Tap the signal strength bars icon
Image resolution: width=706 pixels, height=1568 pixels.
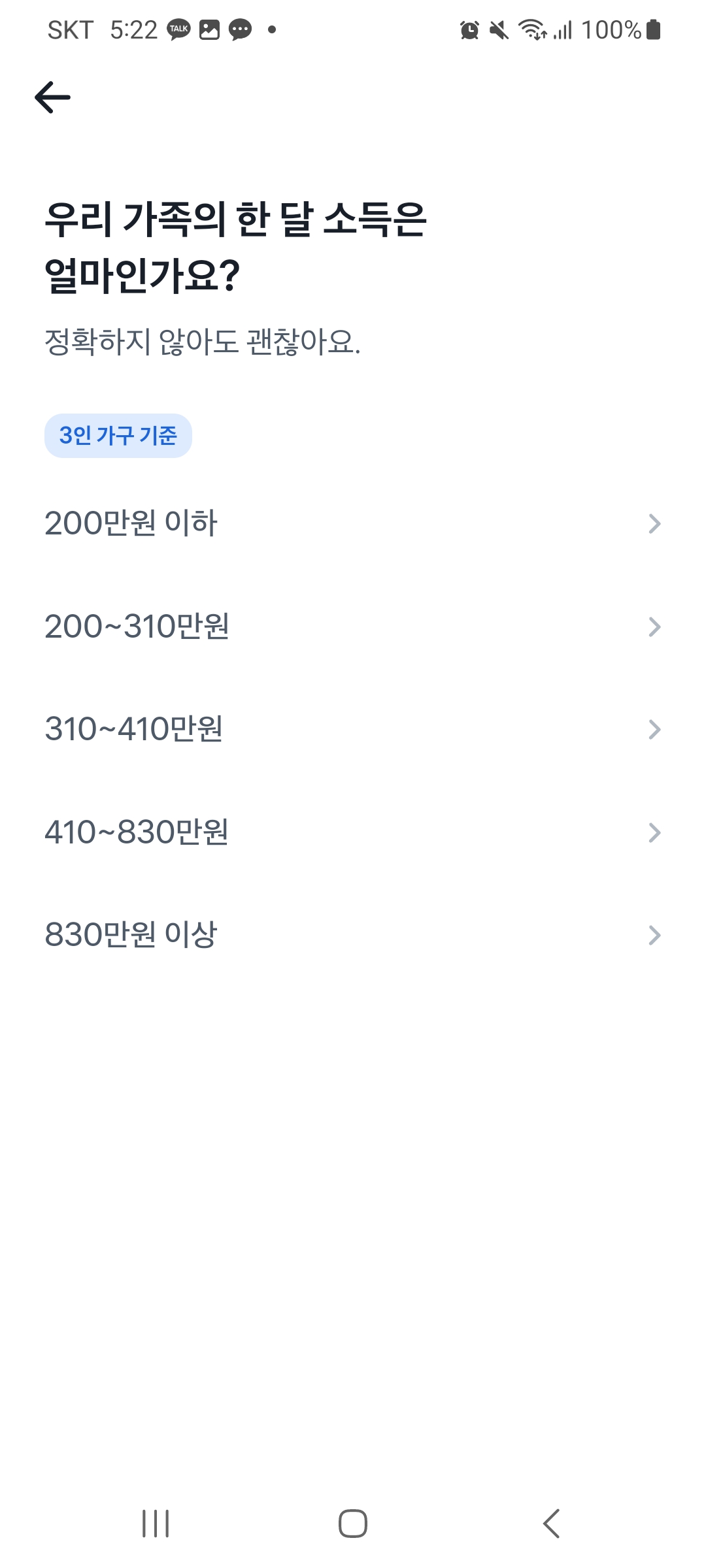[x=563, y=29]
